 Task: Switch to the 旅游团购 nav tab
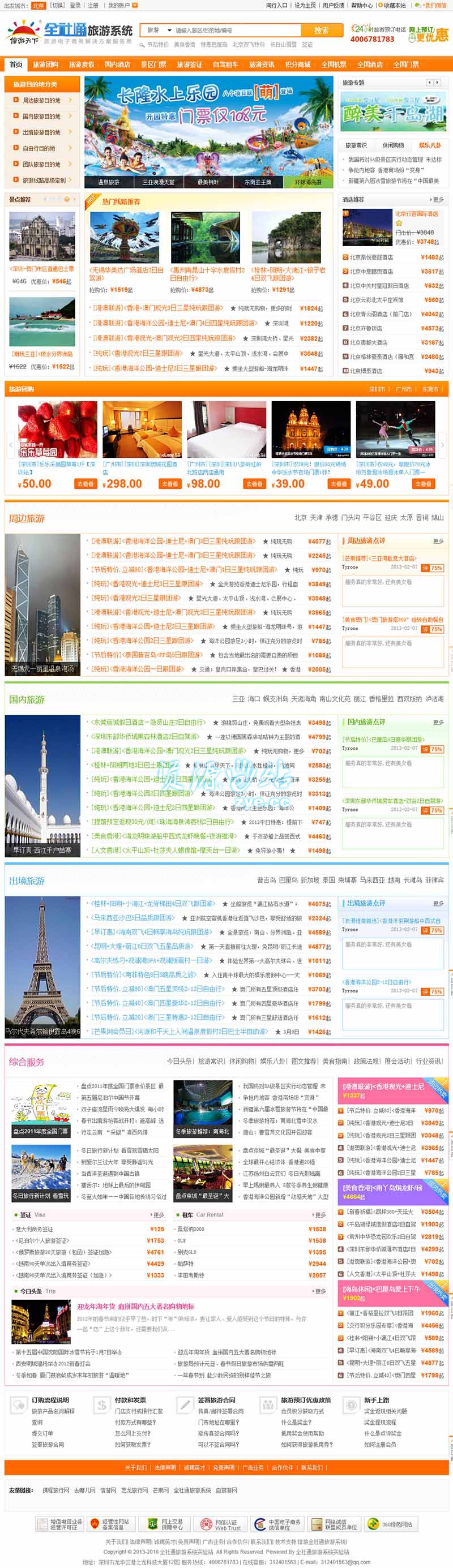(45, 64)
